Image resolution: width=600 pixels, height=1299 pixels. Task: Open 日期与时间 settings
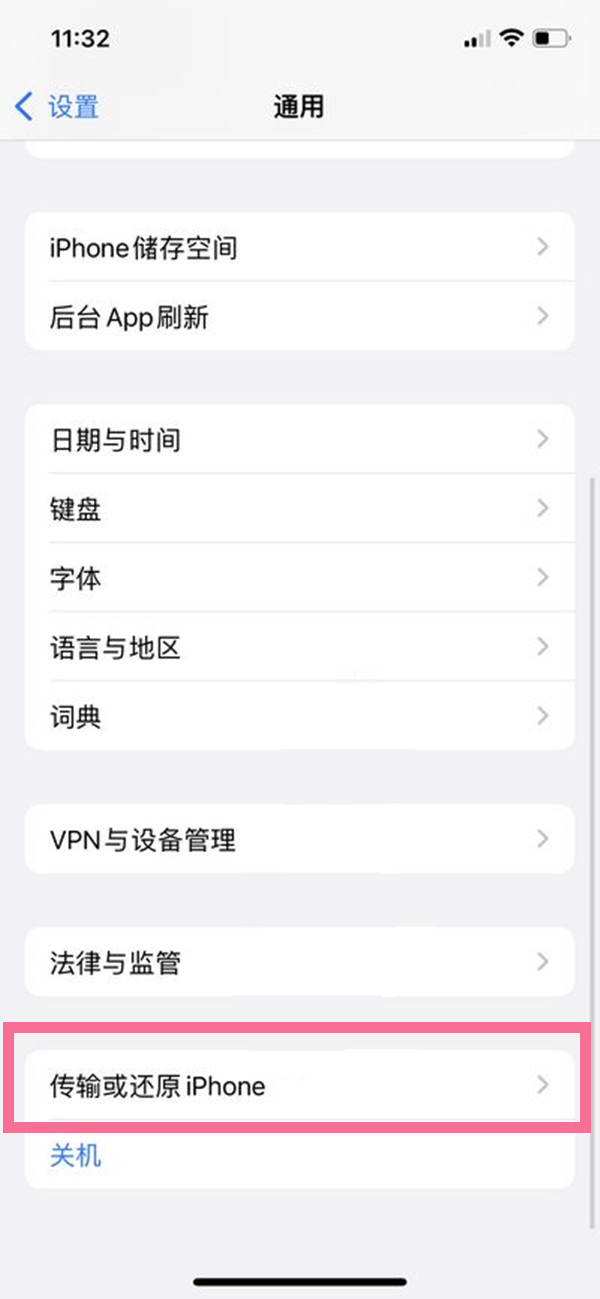click(299, 439)
